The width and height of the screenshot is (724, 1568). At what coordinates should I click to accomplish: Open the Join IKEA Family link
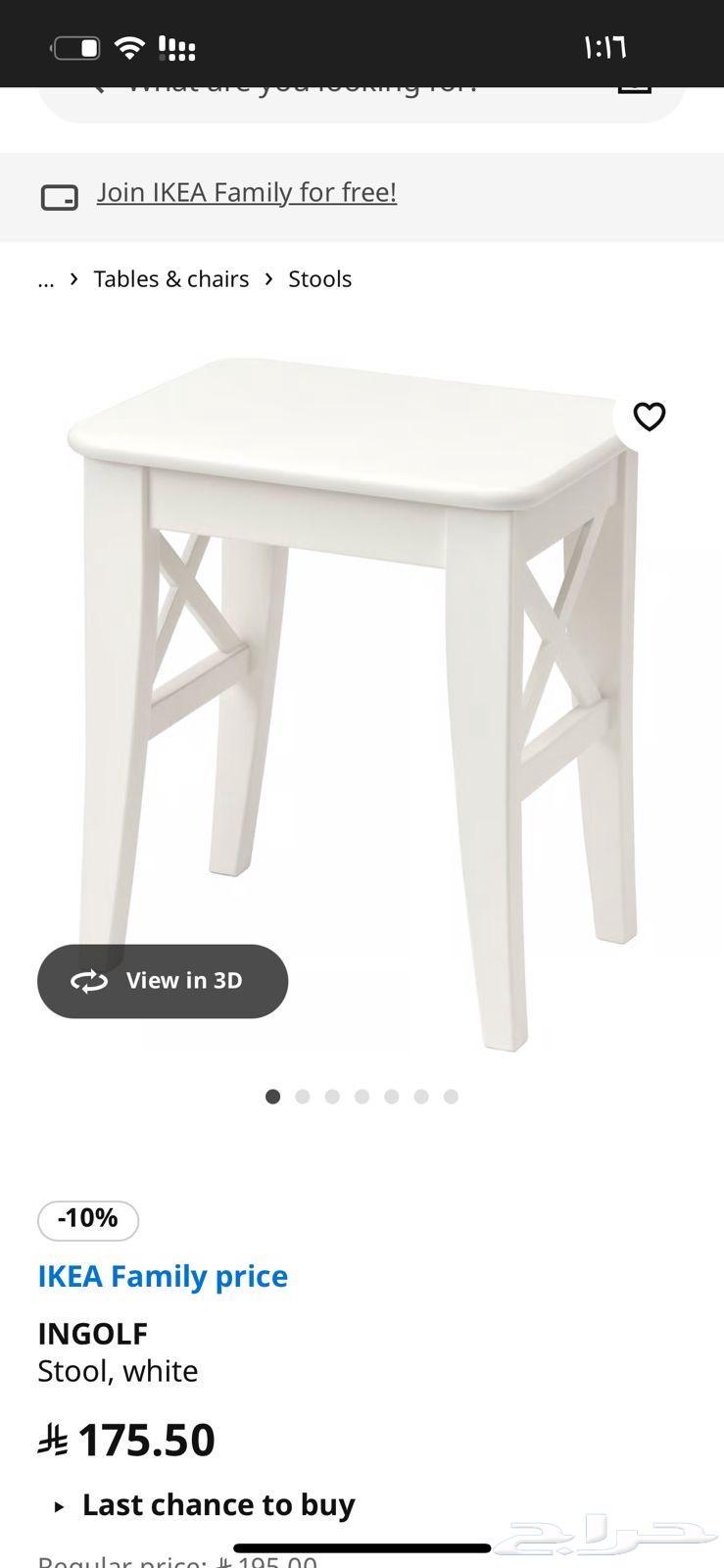(x=246, y=193)
